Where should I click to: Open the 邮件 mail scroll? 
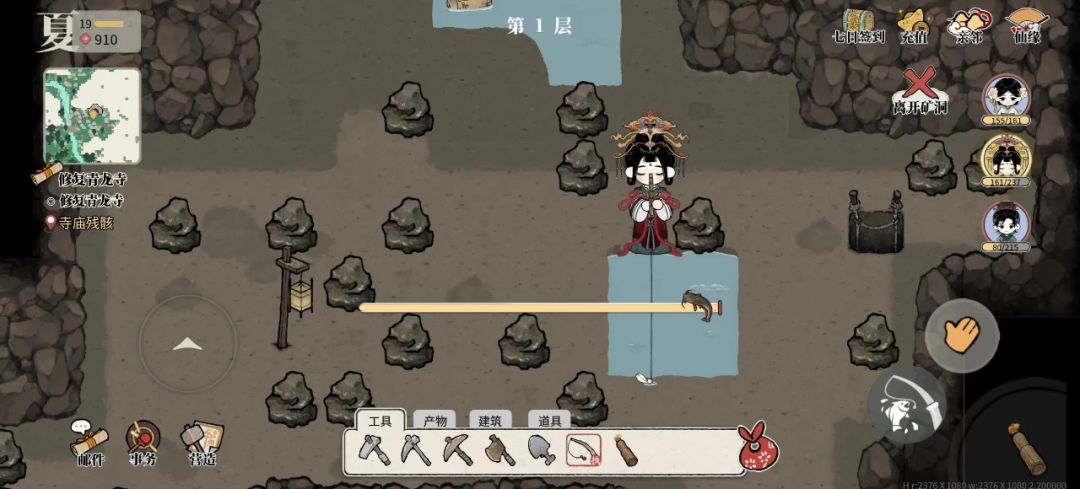click(x=90, y=440)
